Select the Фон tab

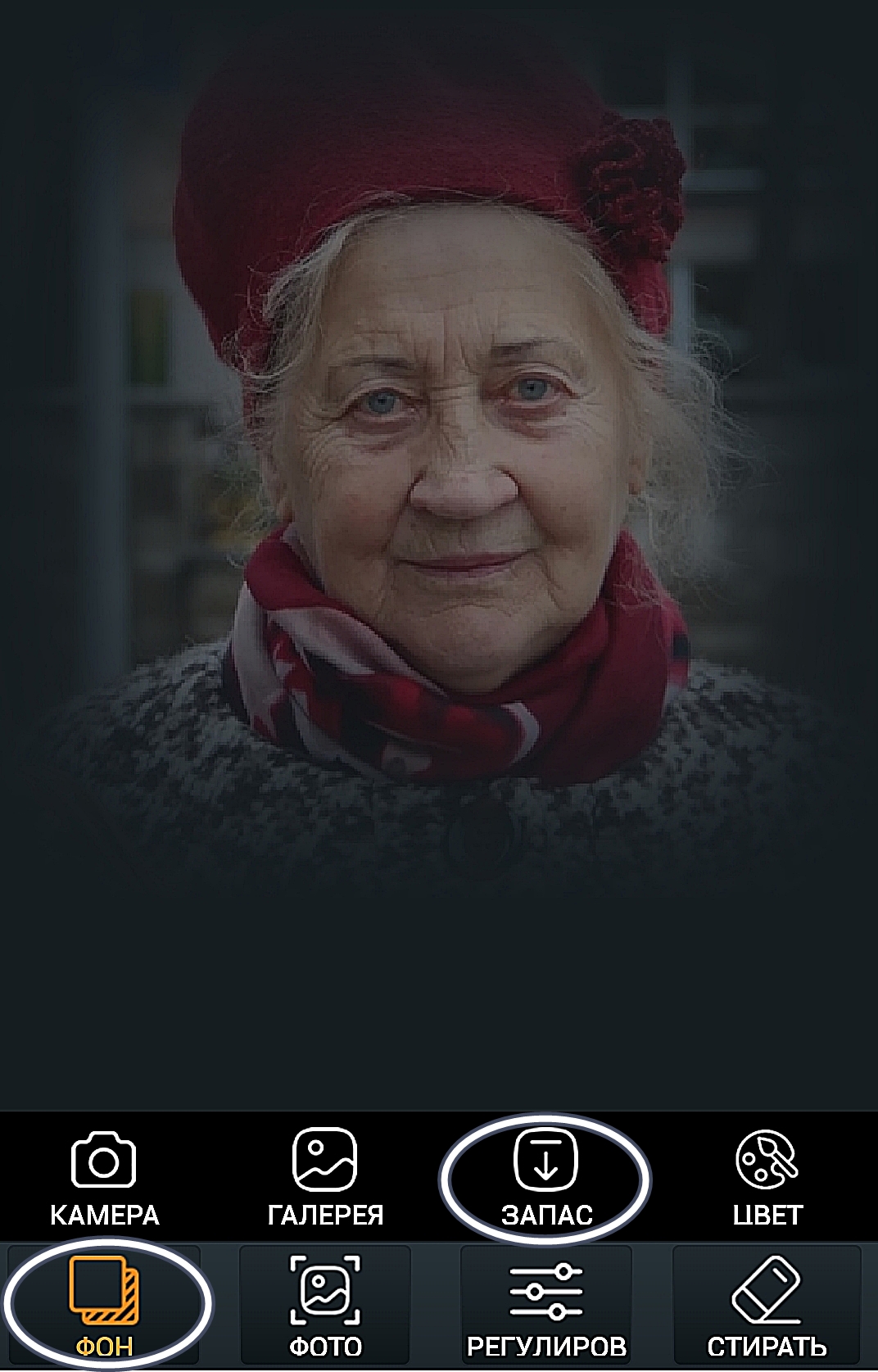[x=104, y=1306]
